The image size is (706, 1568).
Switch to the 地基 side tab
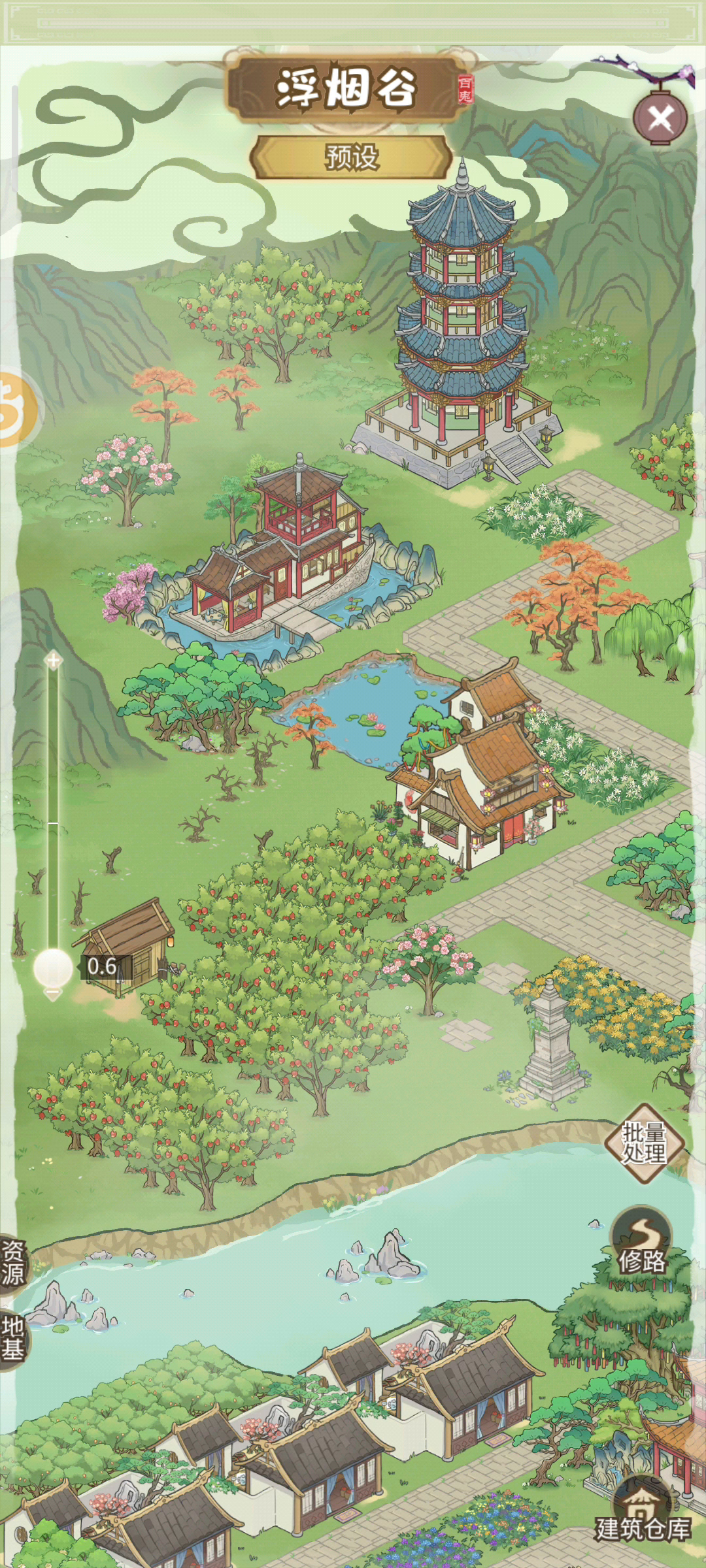13,1338
